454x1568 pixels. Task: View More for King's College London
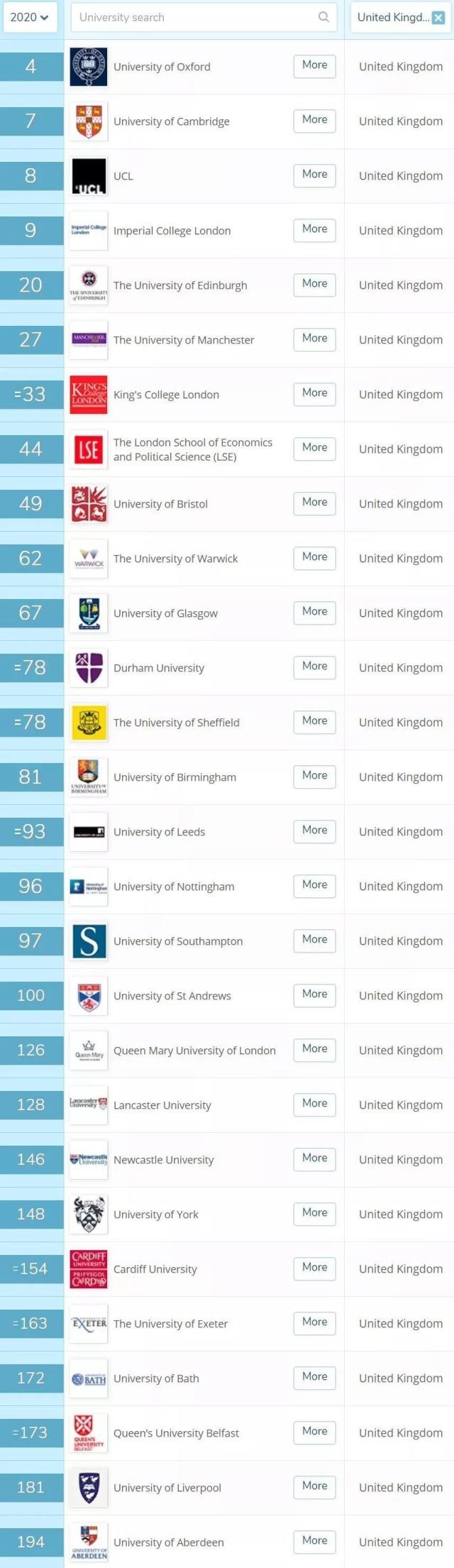click(314, 393)
